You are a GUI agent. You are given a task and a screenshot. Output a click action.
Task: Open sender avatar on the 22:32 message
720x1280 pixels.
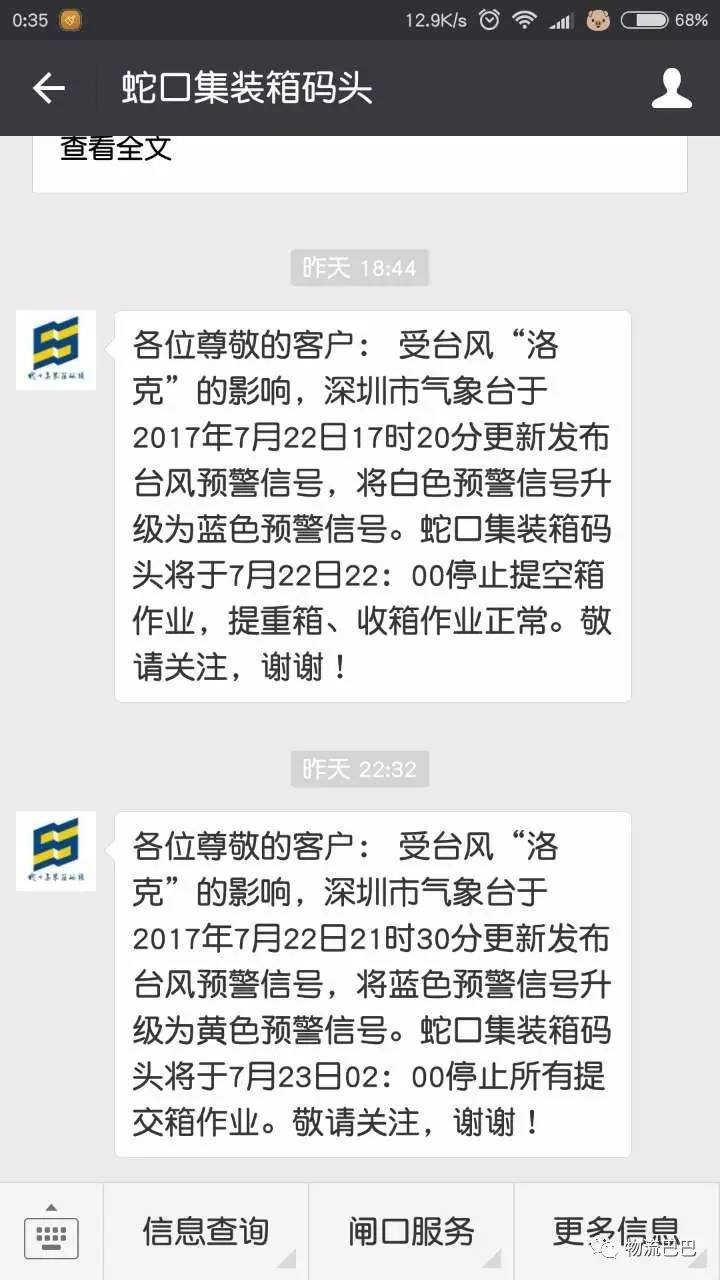[x=56, y=851]
